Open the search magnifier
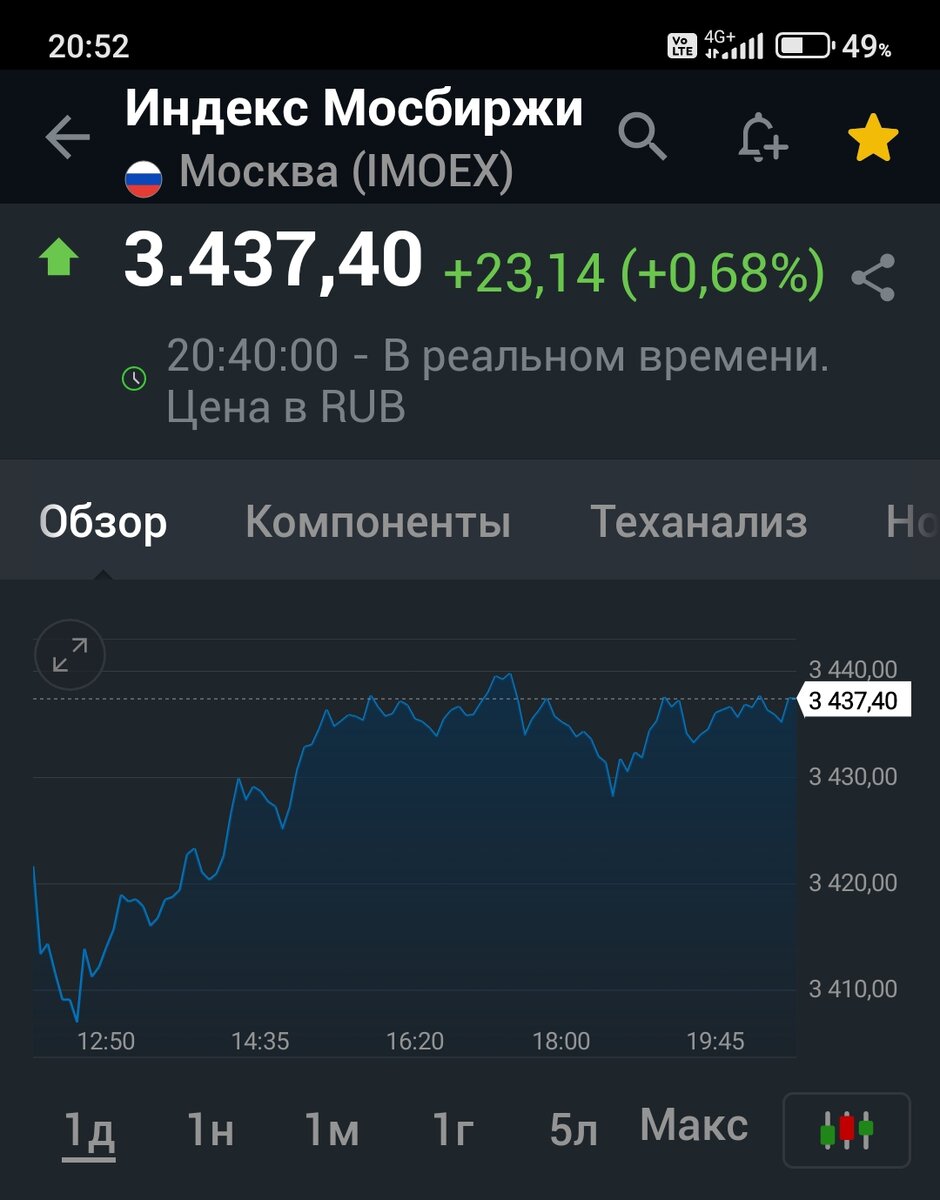 (642, 136)
